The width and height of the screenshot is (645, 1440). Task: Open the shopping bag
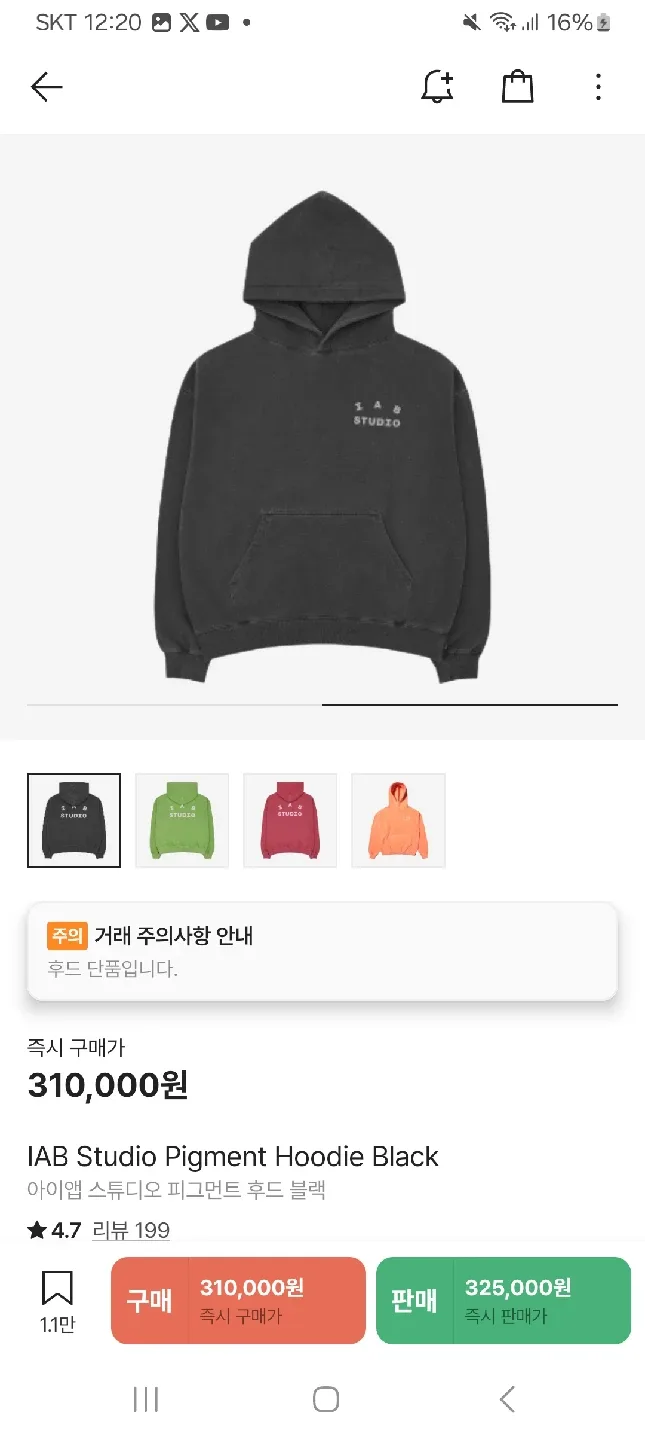[517, 87]
